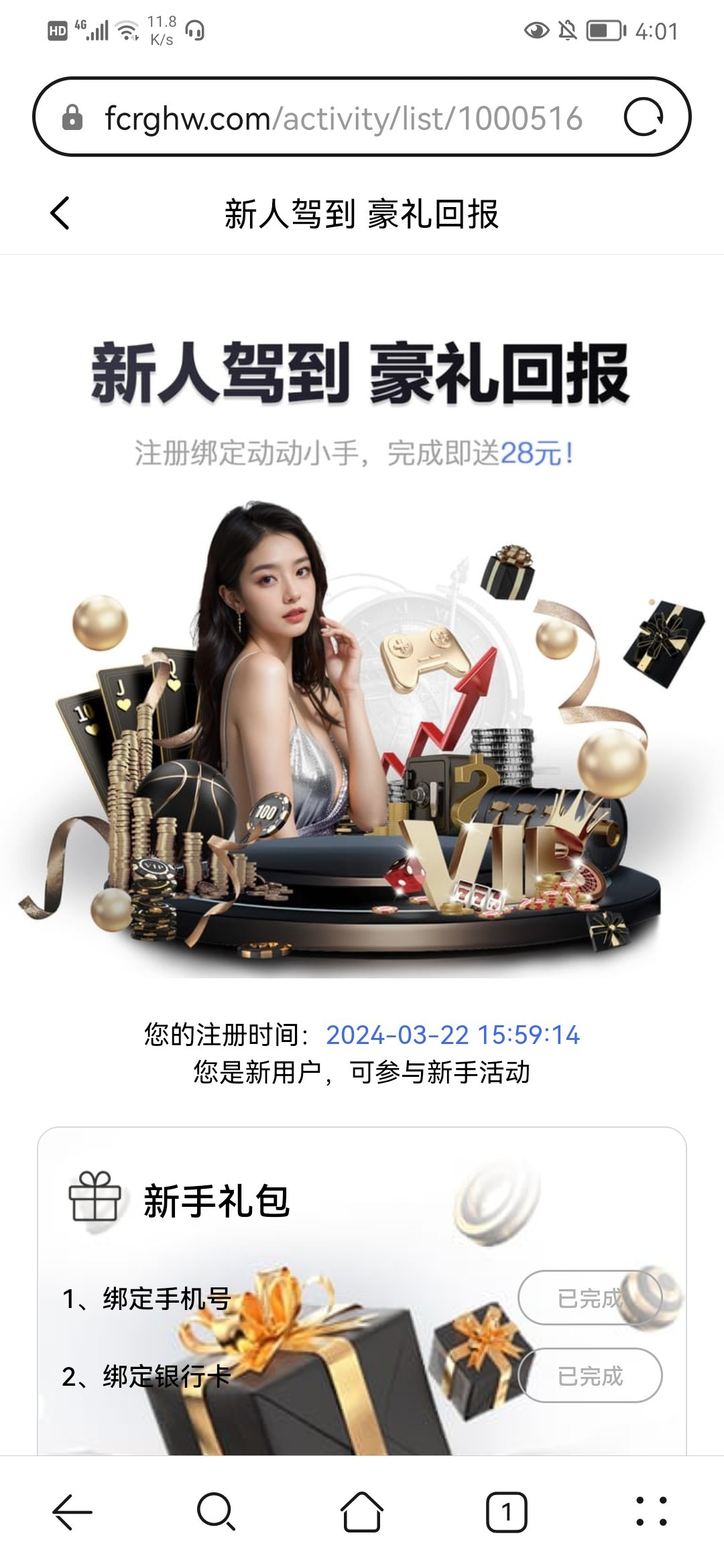Go to the browser home page
The image size is (724, 1568).
click(362, 1512)
